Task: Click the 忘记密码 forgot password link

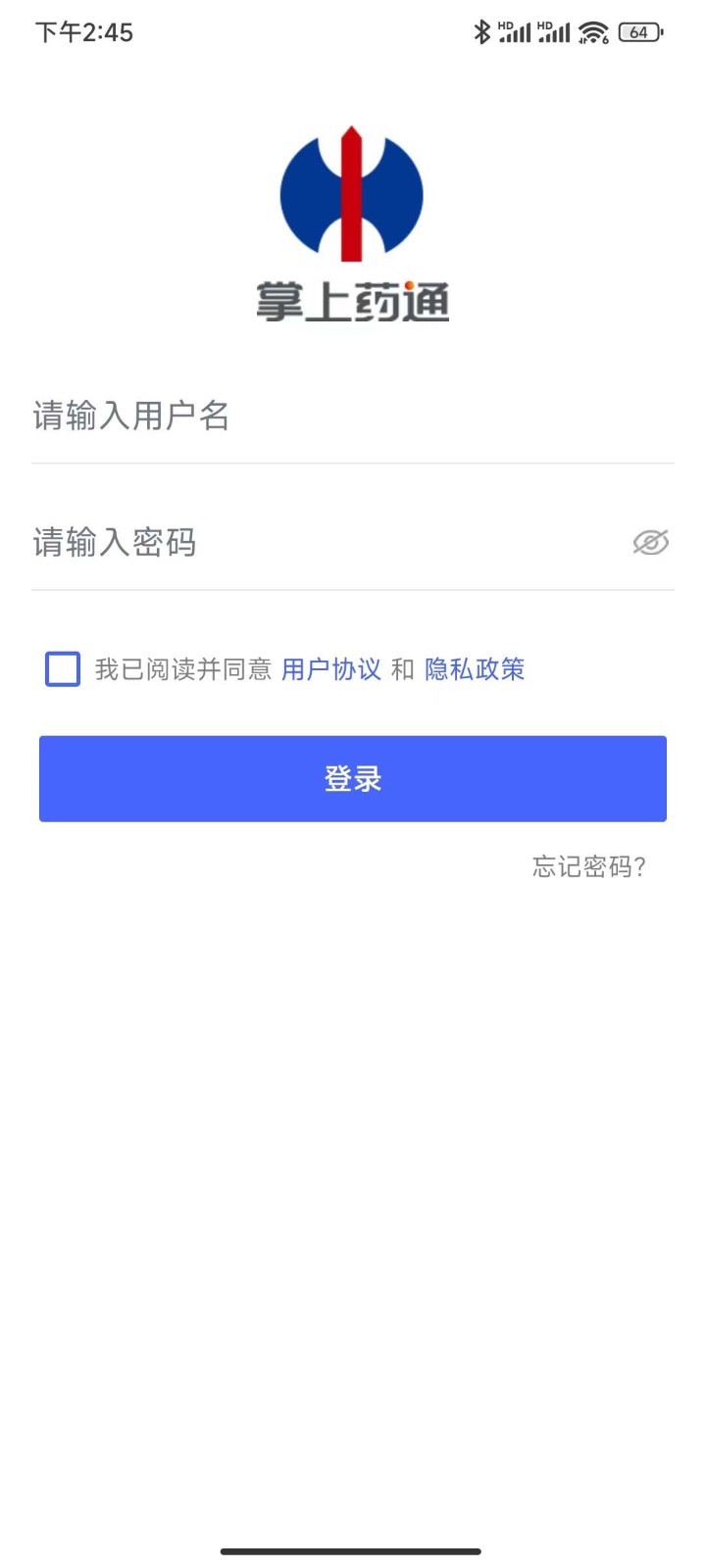Action: (x=587, y=867)
